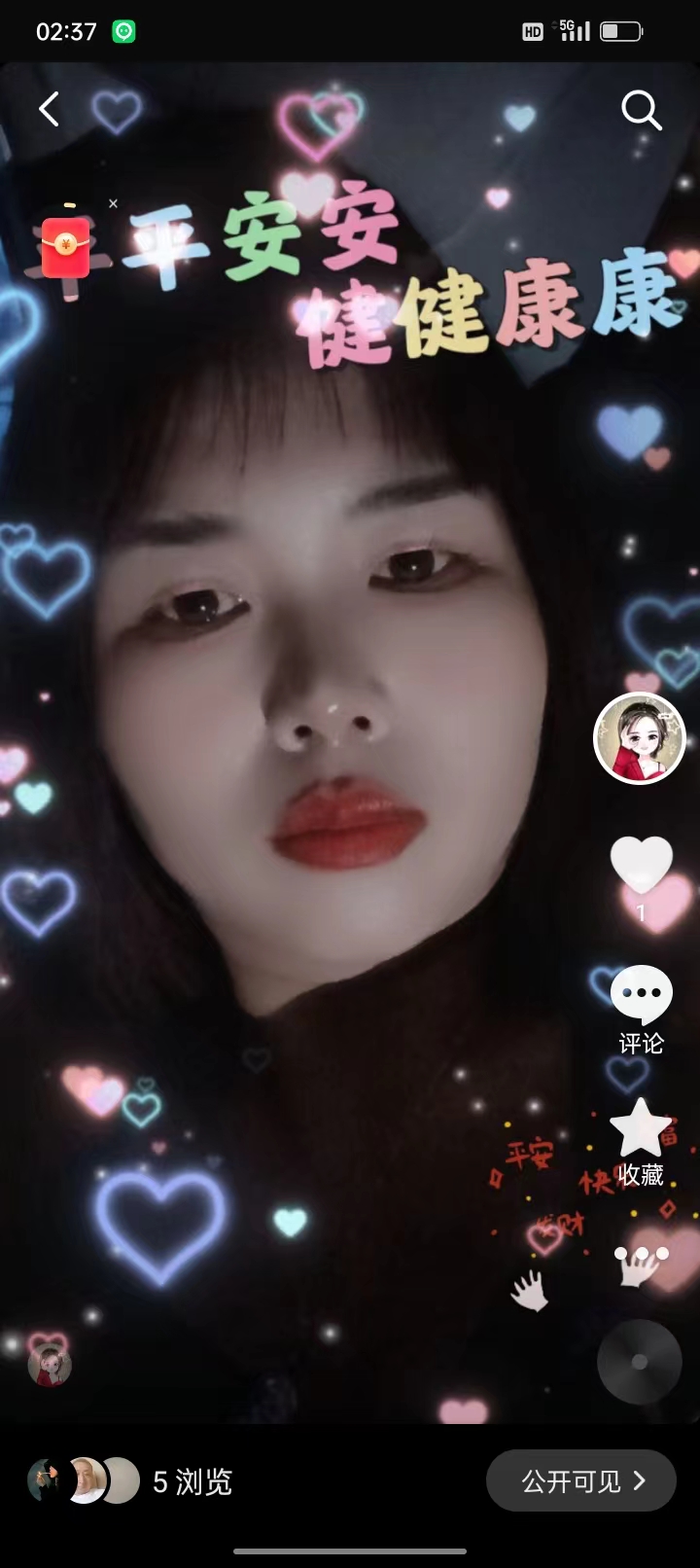Open the small avatar at bottom left
Screen dimensions: 700x1568
[x=50, y=1366]
